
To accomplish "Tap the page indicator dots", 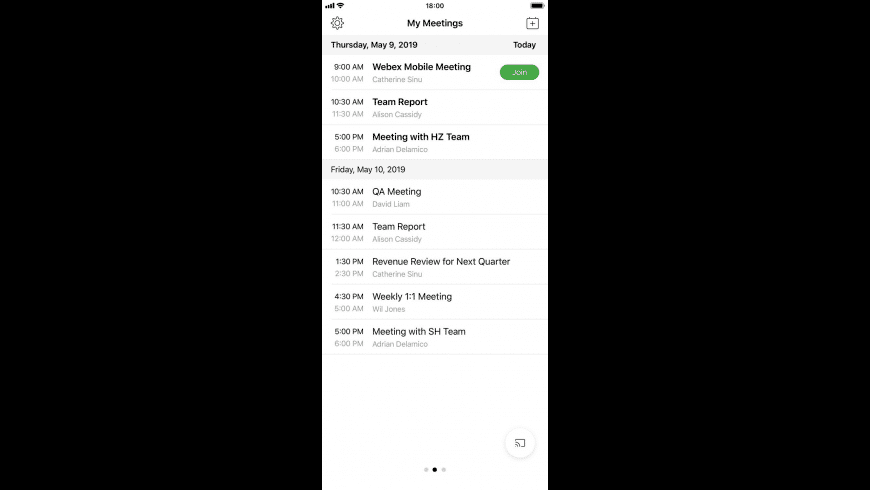I will coord(435,469).
